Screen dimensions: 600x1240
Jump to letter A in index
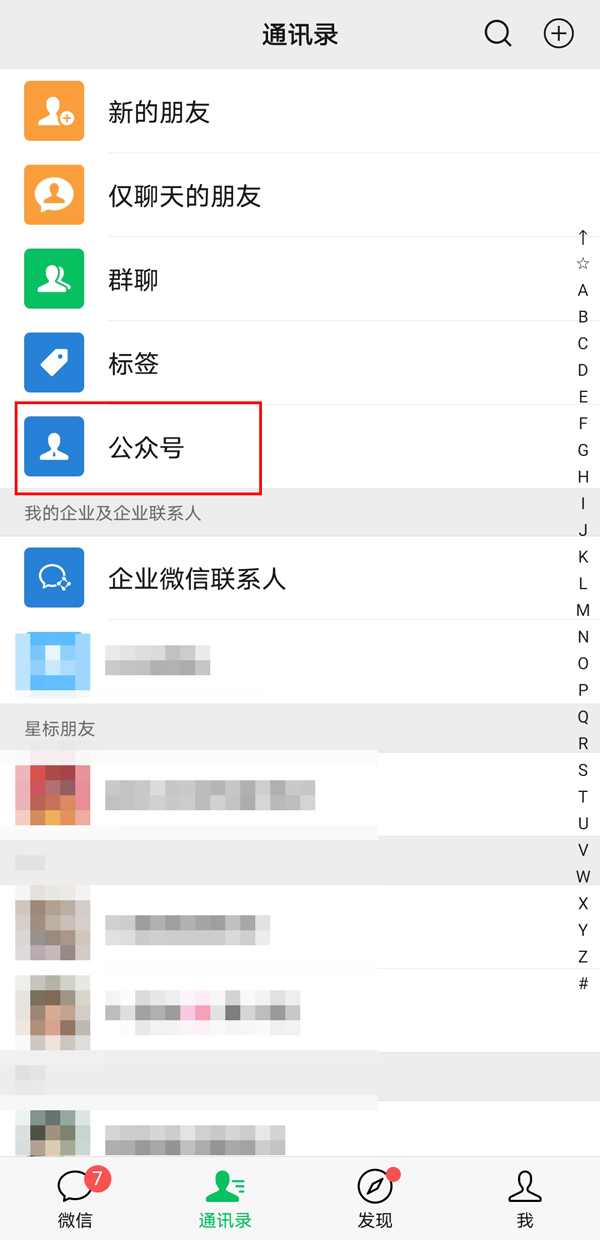click(583, 291)
